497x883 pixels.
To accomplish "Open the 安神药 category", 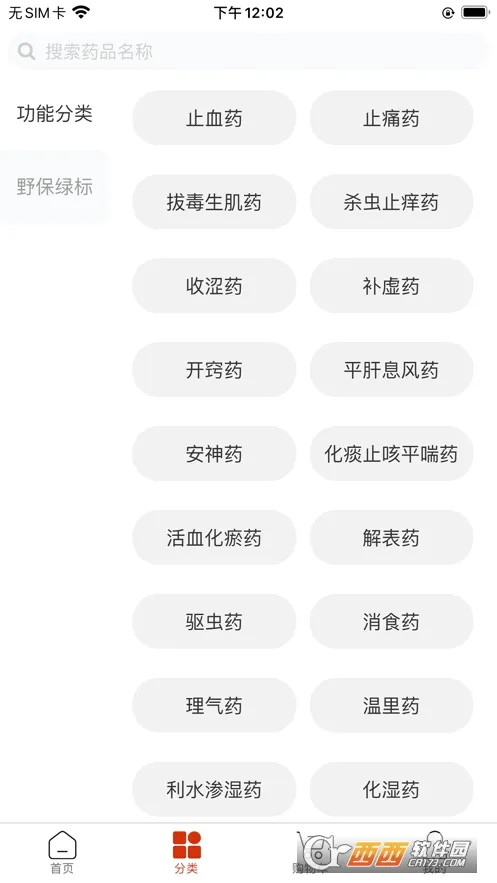I will 214,454.
